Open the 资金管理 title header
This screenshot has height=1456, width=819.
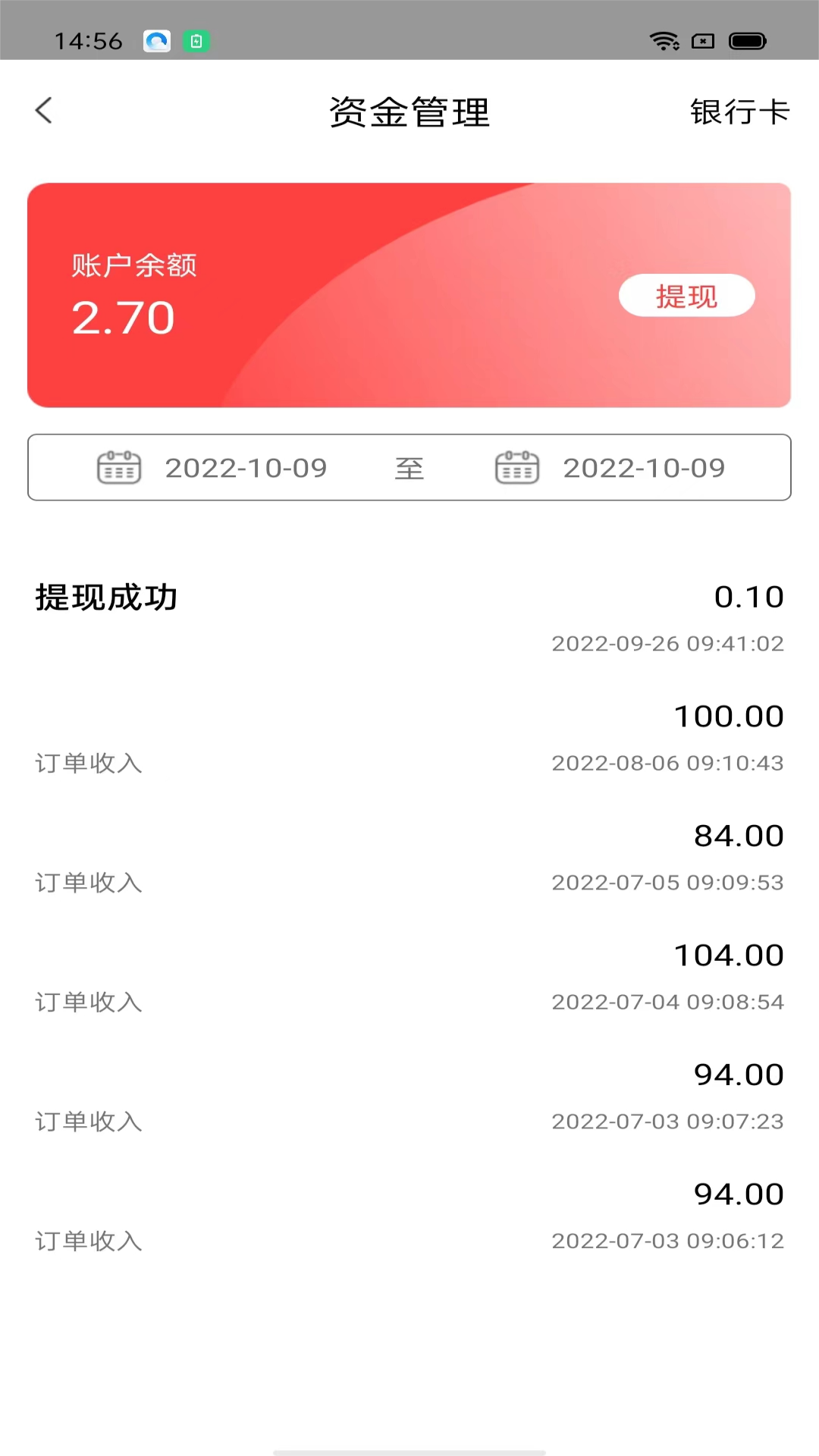pos(409,111)
